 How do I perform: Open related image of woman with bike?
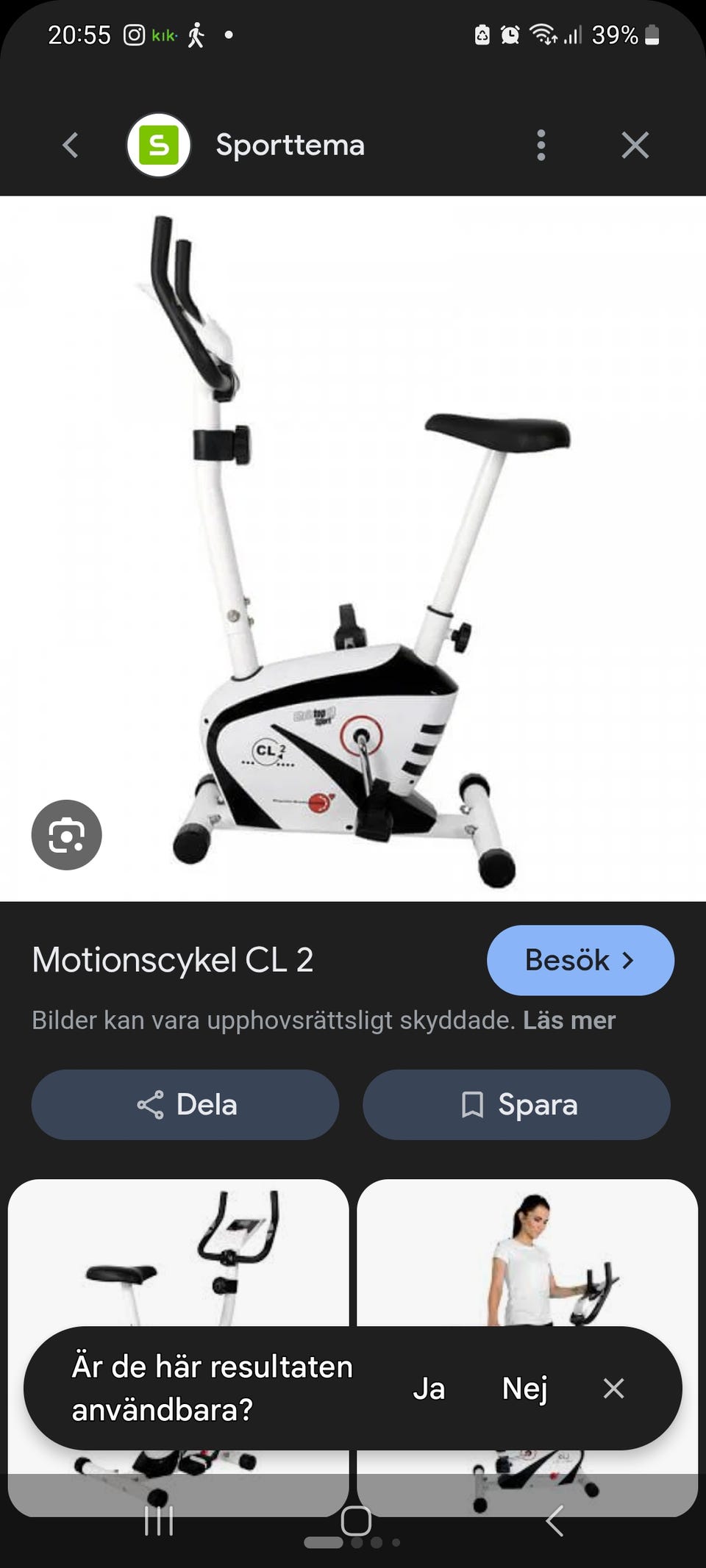point(527,1250)
